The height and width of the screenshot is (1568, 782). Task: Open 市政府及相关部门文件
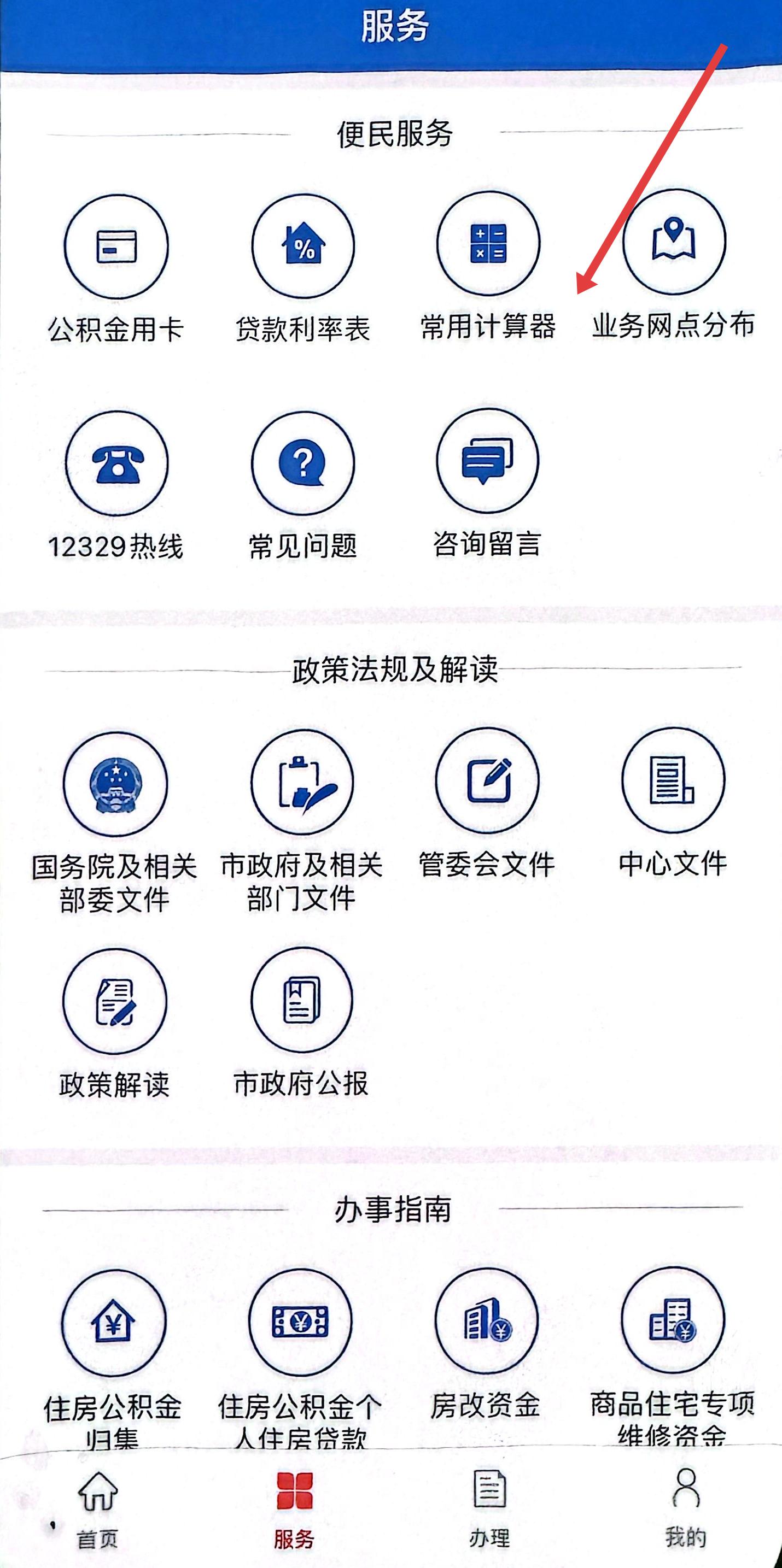pos(302,783)
